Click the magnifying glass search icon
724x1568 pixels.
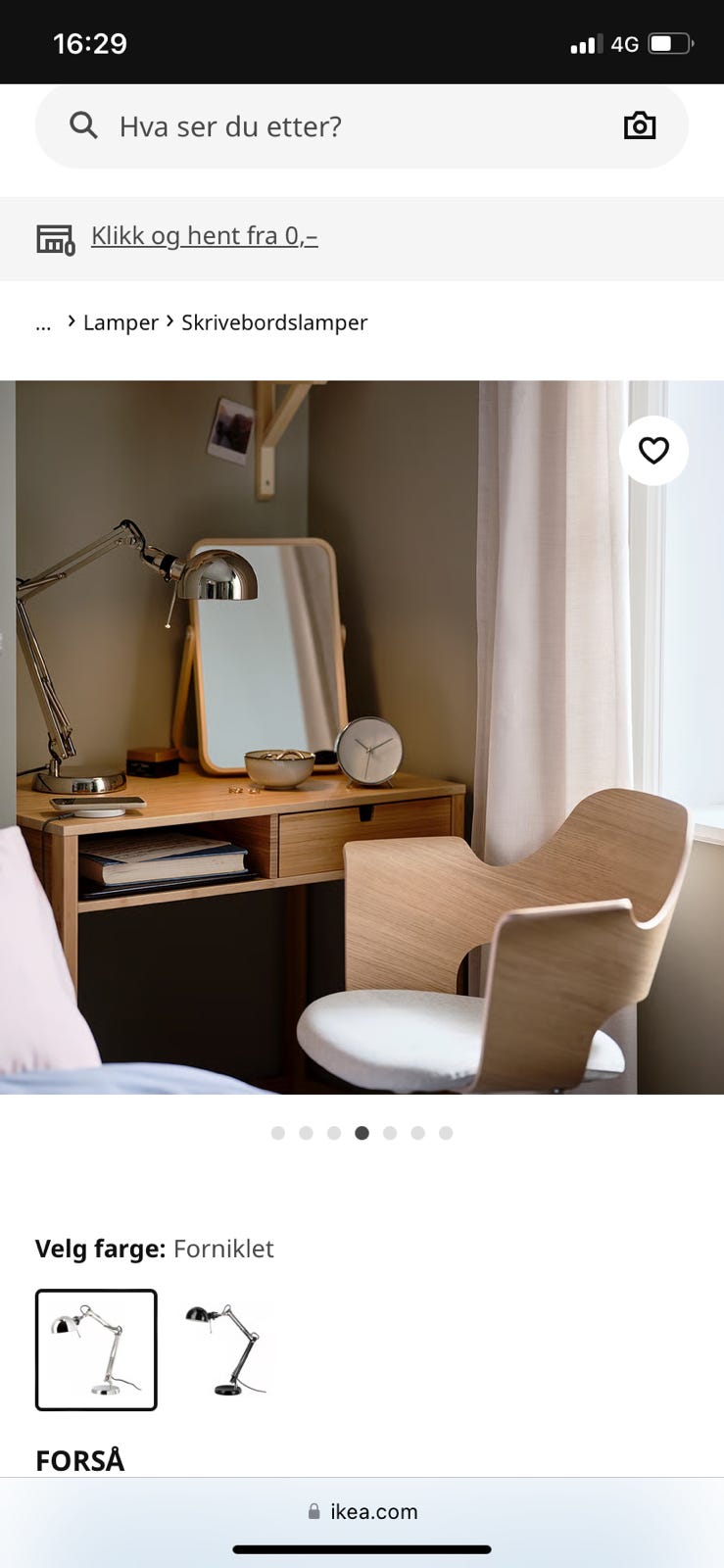pyautogui.click(x=83, y=125)
